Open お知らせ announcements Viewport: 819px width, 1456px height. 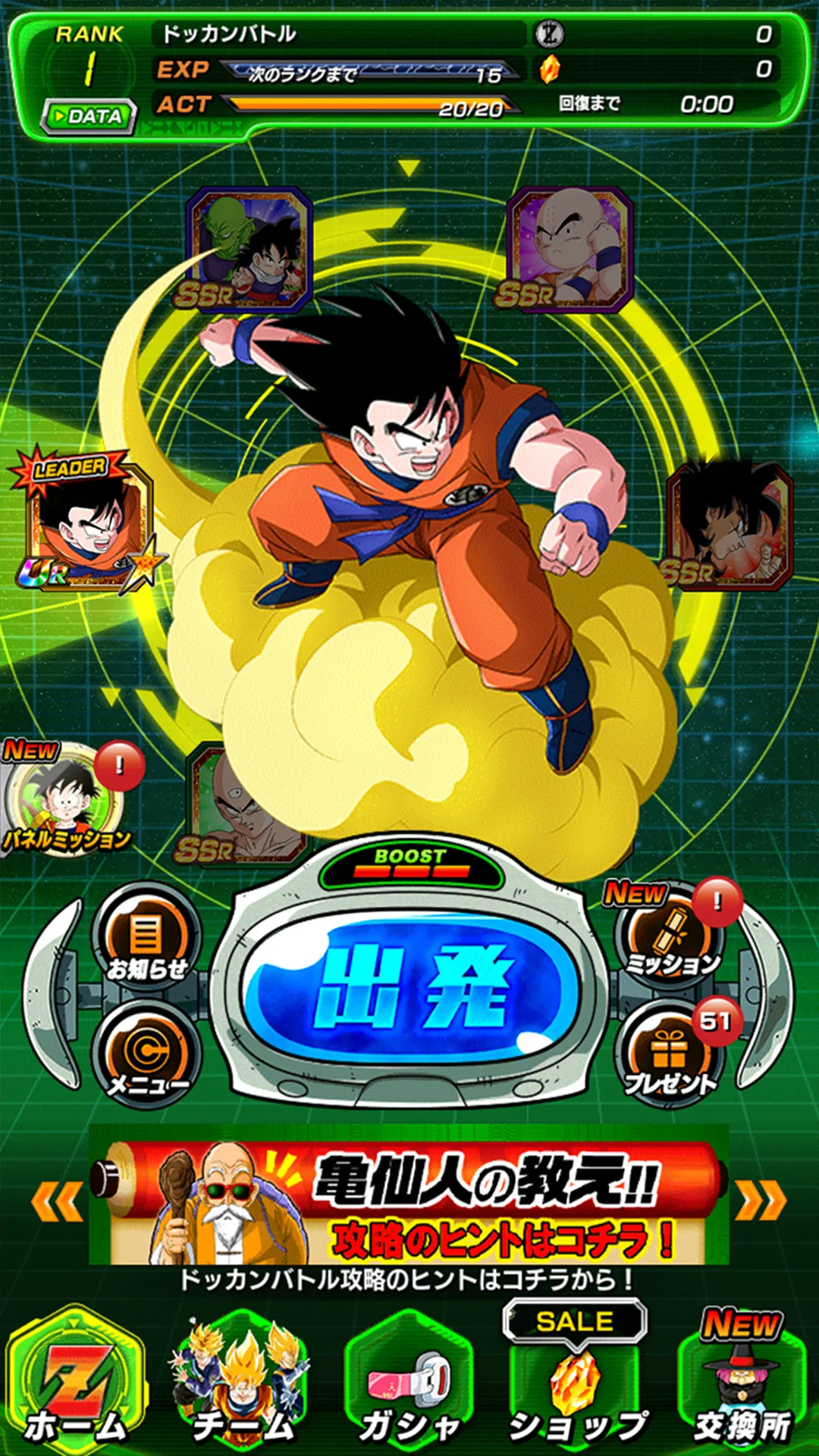[x=146, y=940]
